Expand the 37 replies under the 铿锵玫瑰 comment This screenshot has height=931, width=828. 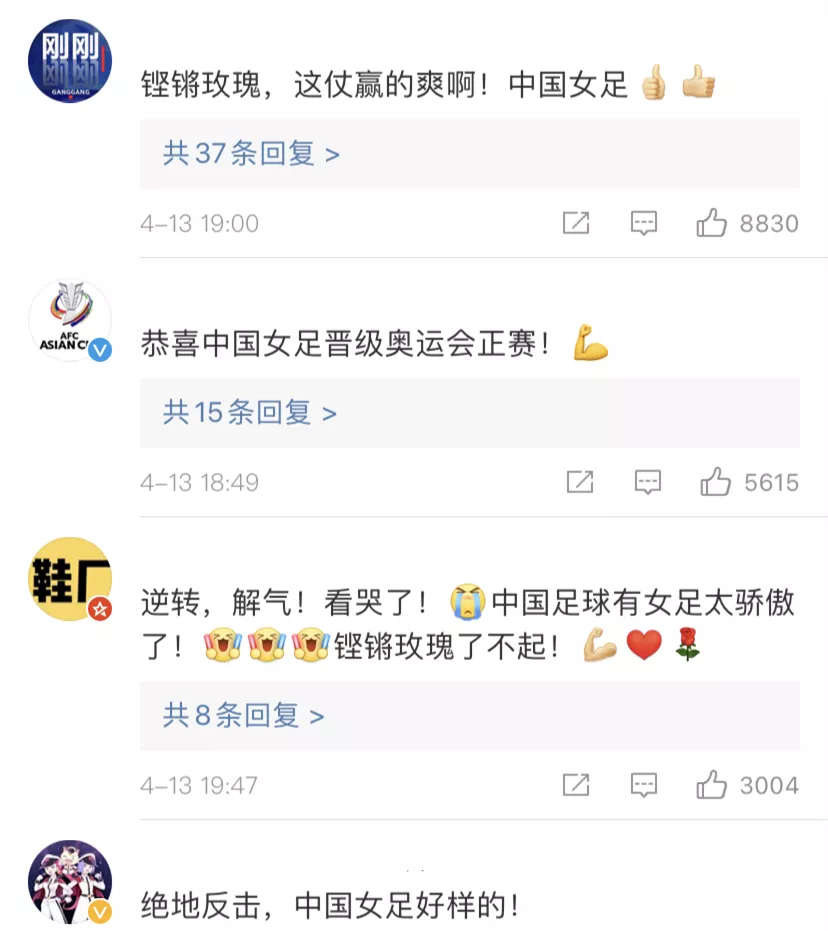pos(251,154)
